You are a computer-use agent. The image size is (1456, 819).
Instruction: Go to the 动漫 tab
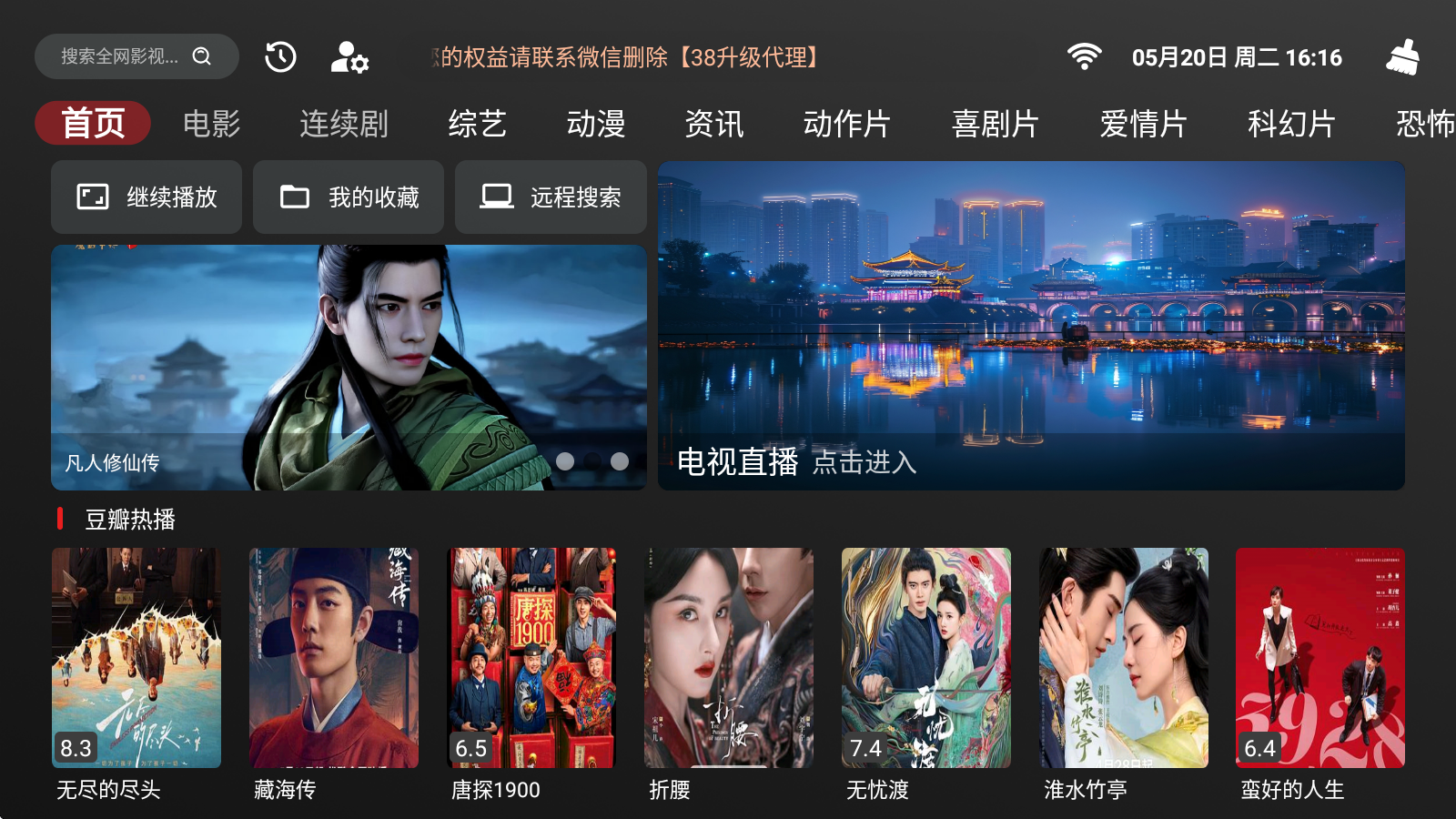click(595, 123)
